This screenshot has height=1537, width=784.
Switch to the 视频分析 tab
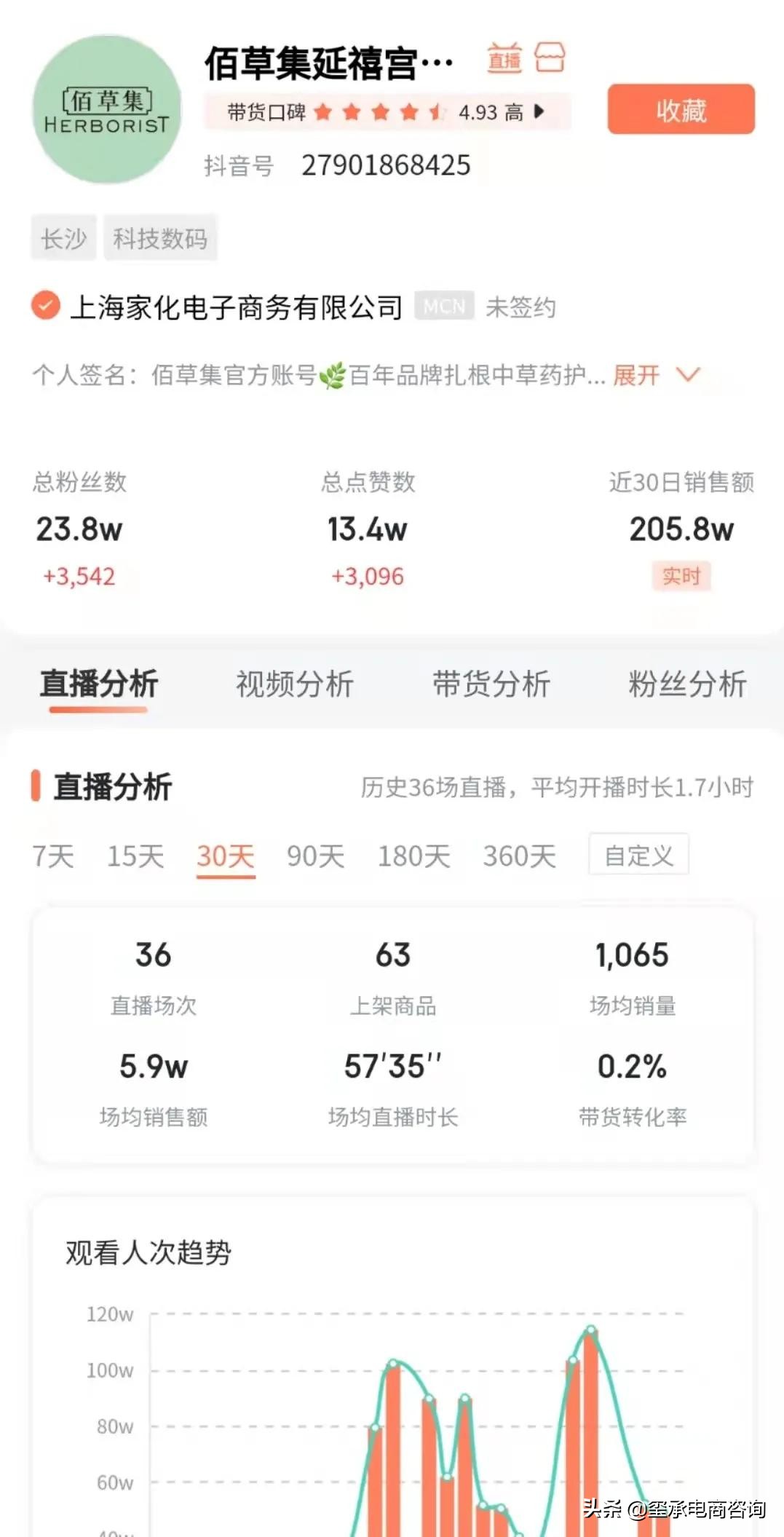[294, 684]
